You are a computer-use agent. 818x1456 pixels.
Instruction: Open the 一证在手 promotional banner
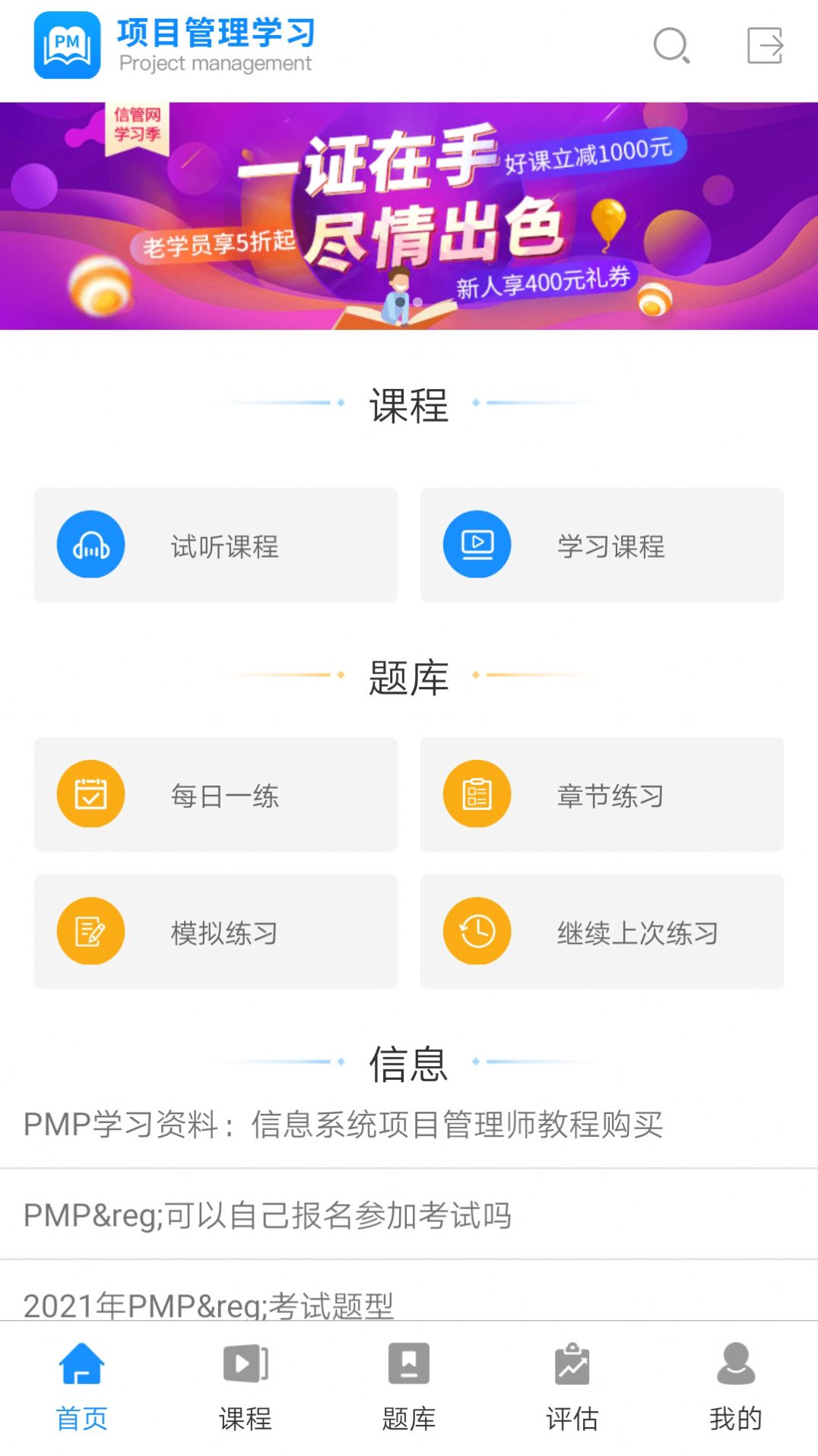pyautogui.click(x=409, y=216)
